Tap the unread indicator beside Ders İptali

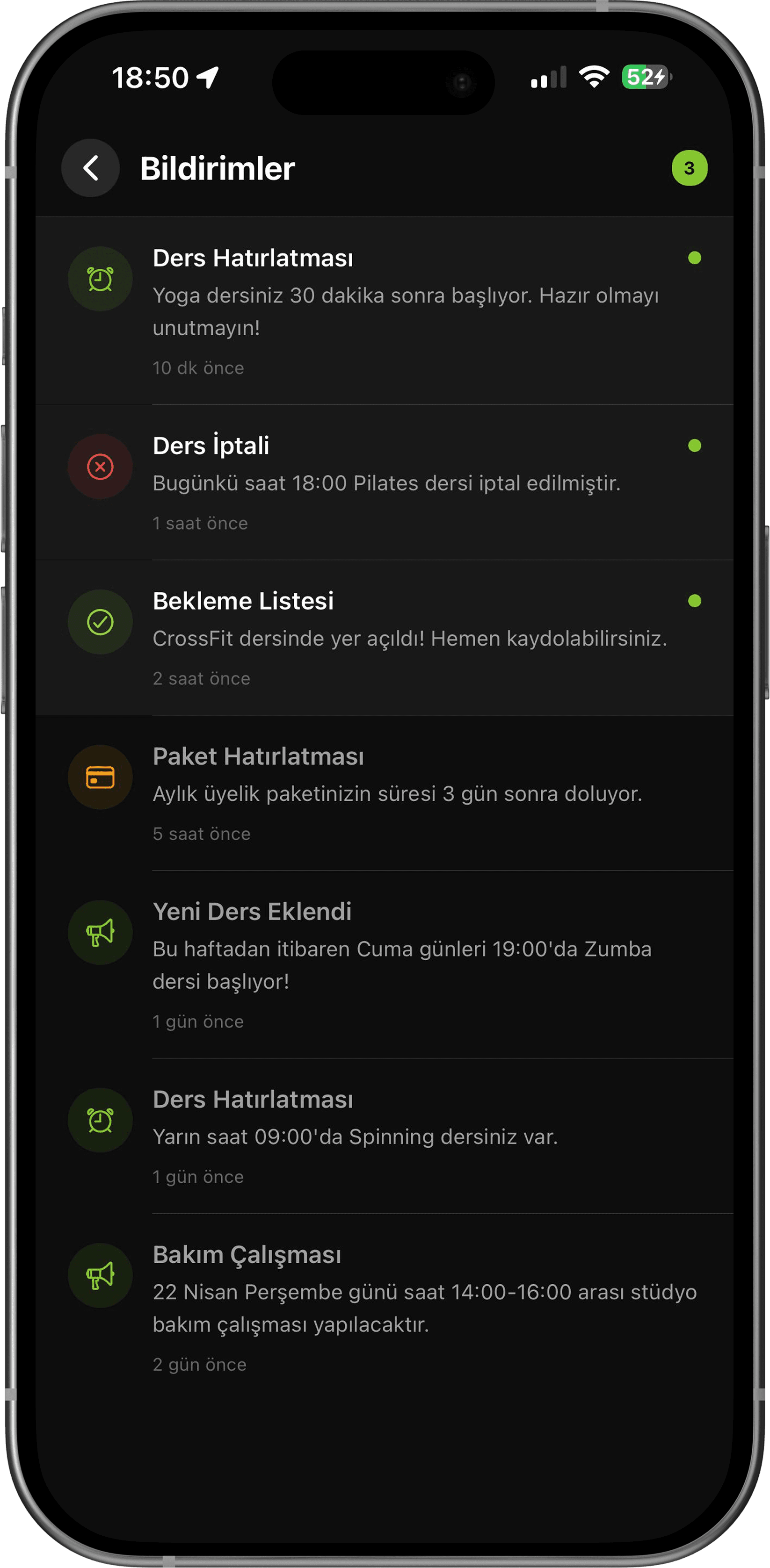[x=695, y=446]
